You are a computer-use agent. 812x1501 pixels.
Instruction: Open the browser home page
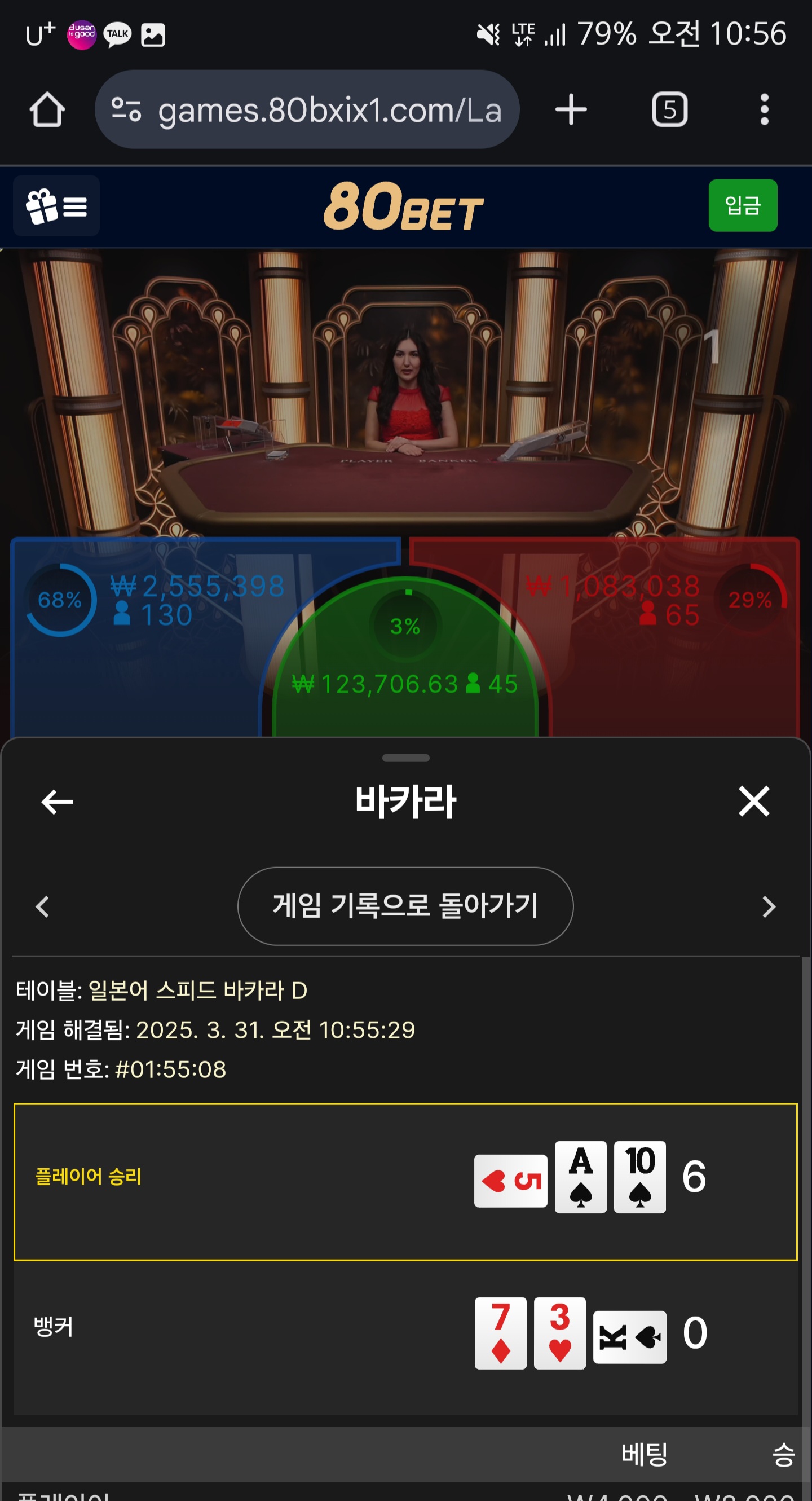click(x=47, y=109)
